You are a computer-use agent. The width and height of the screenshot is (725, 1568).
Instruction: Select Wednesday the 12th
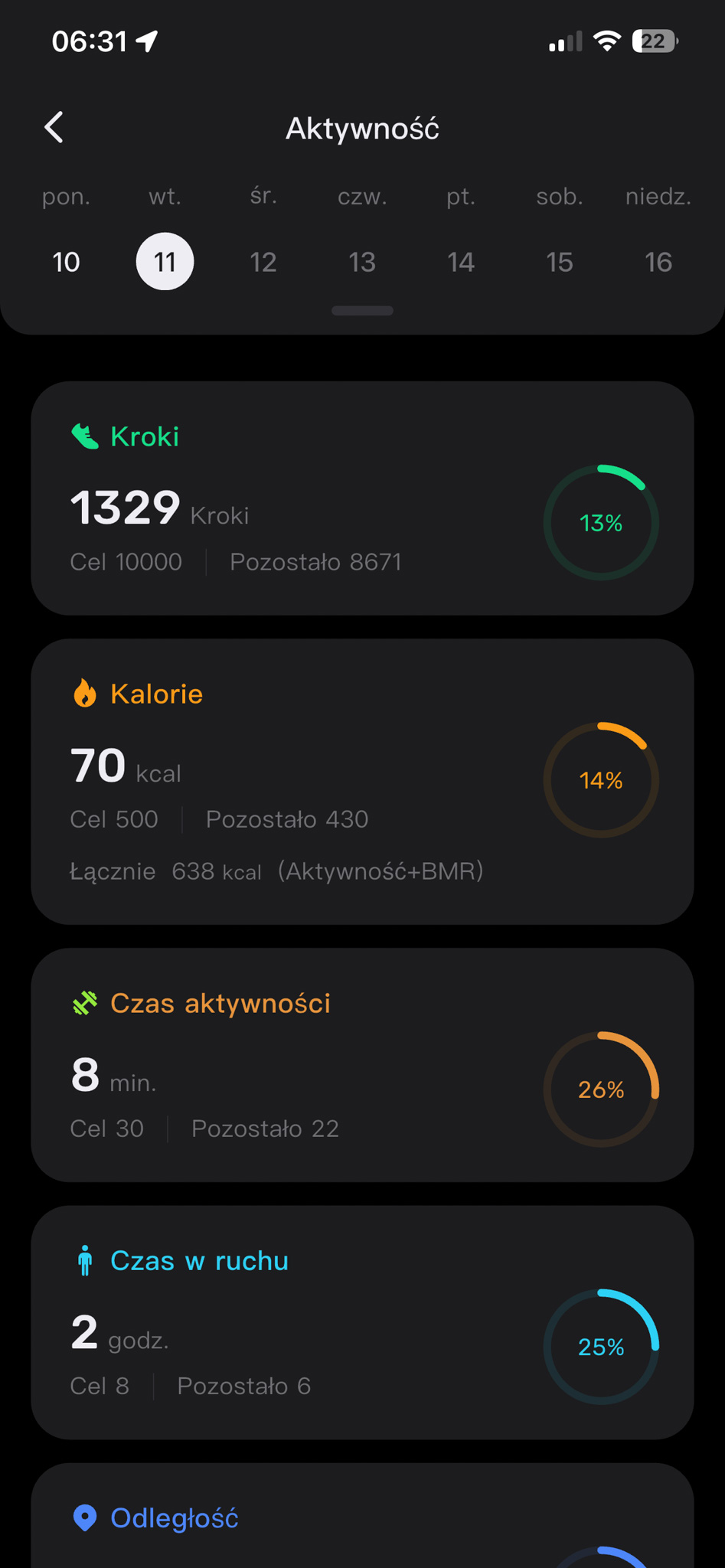pyautogui.click(x=263, y=262)
